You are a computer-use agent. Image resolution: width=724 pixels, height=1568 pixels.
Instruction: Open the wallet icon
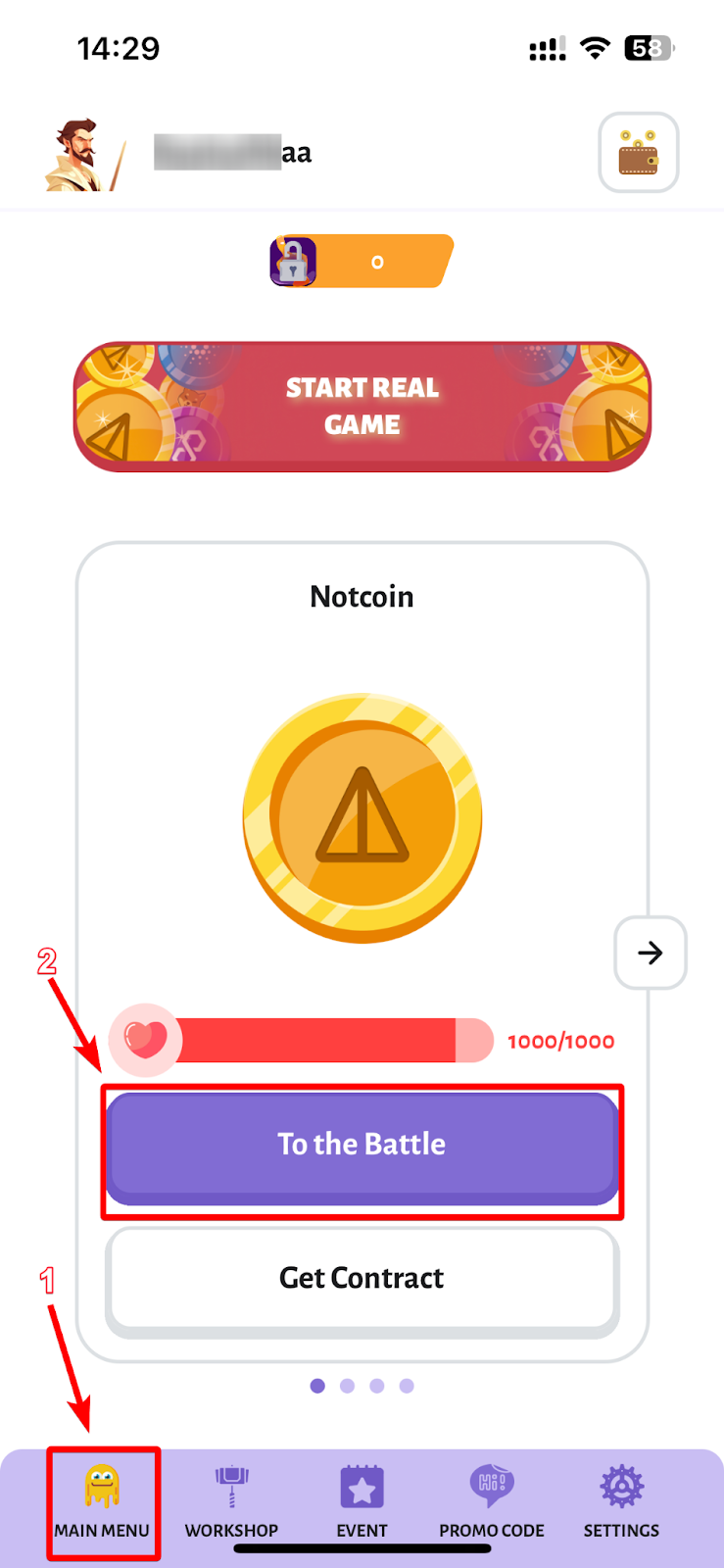639,153
